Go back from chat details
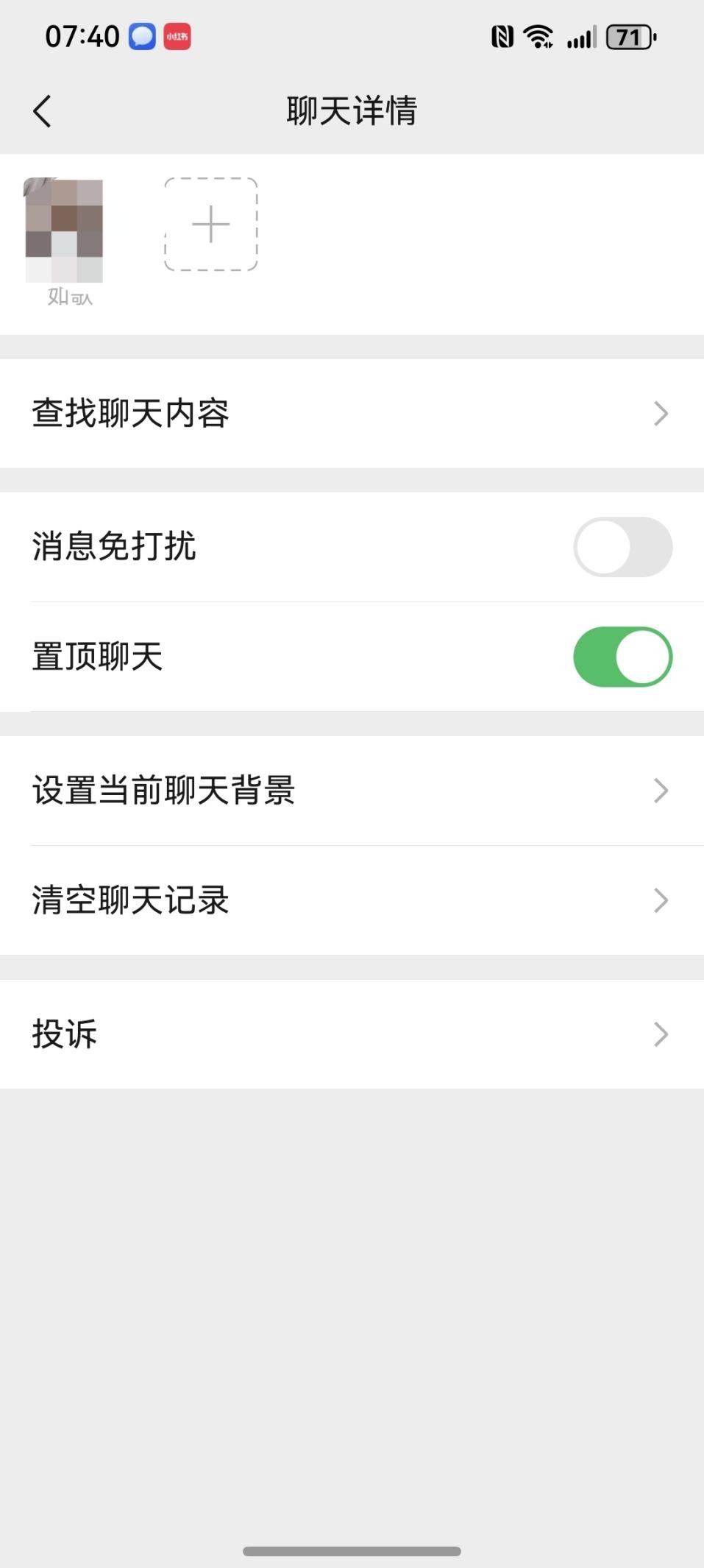Image resolution: width=704 pixels, height=1568 pixels. click(43, 111)
